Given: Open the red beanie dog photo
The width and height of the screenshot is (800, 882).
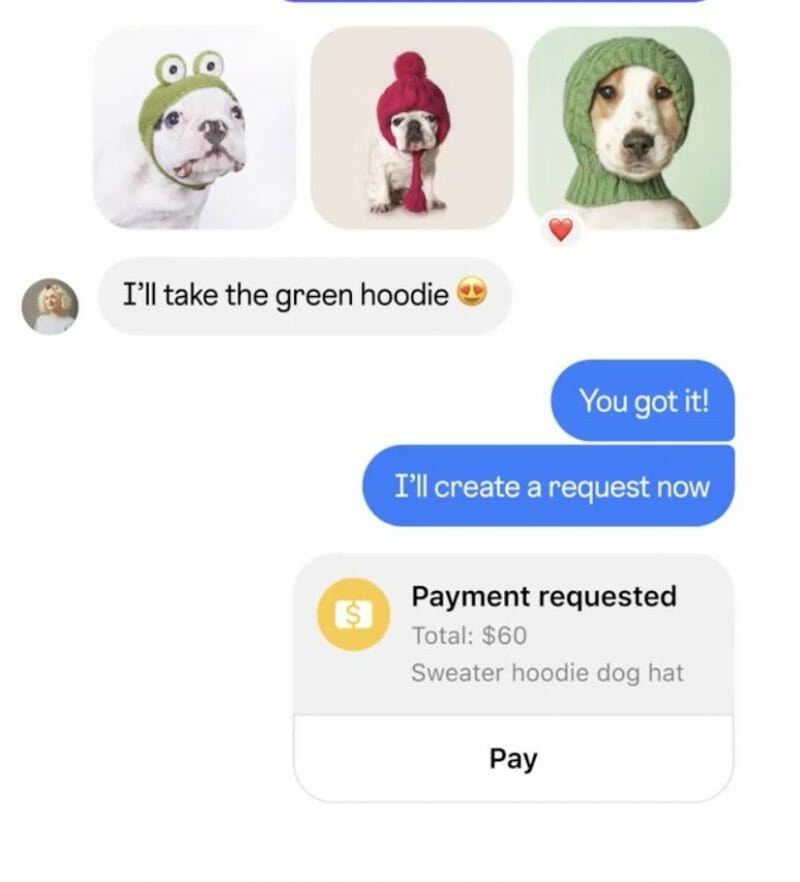Looking at the screenshot, I should pyautogui.click(x=412, y=127).
